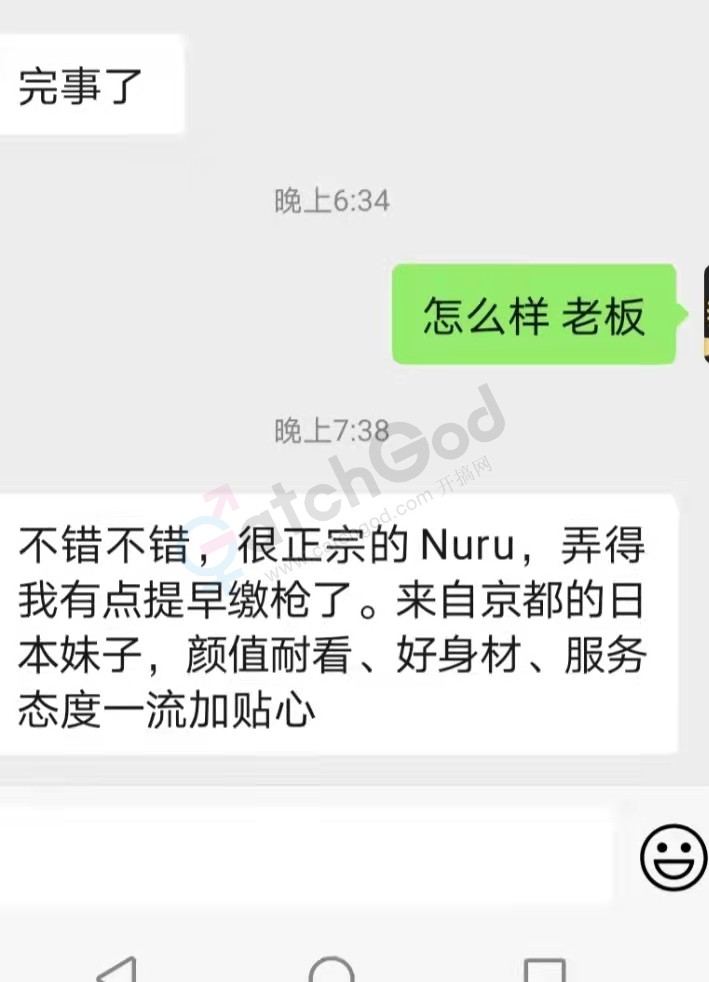Screen dimensions: 709x982
Task: Open the recent apps view
Action: (x=545, y=969)
